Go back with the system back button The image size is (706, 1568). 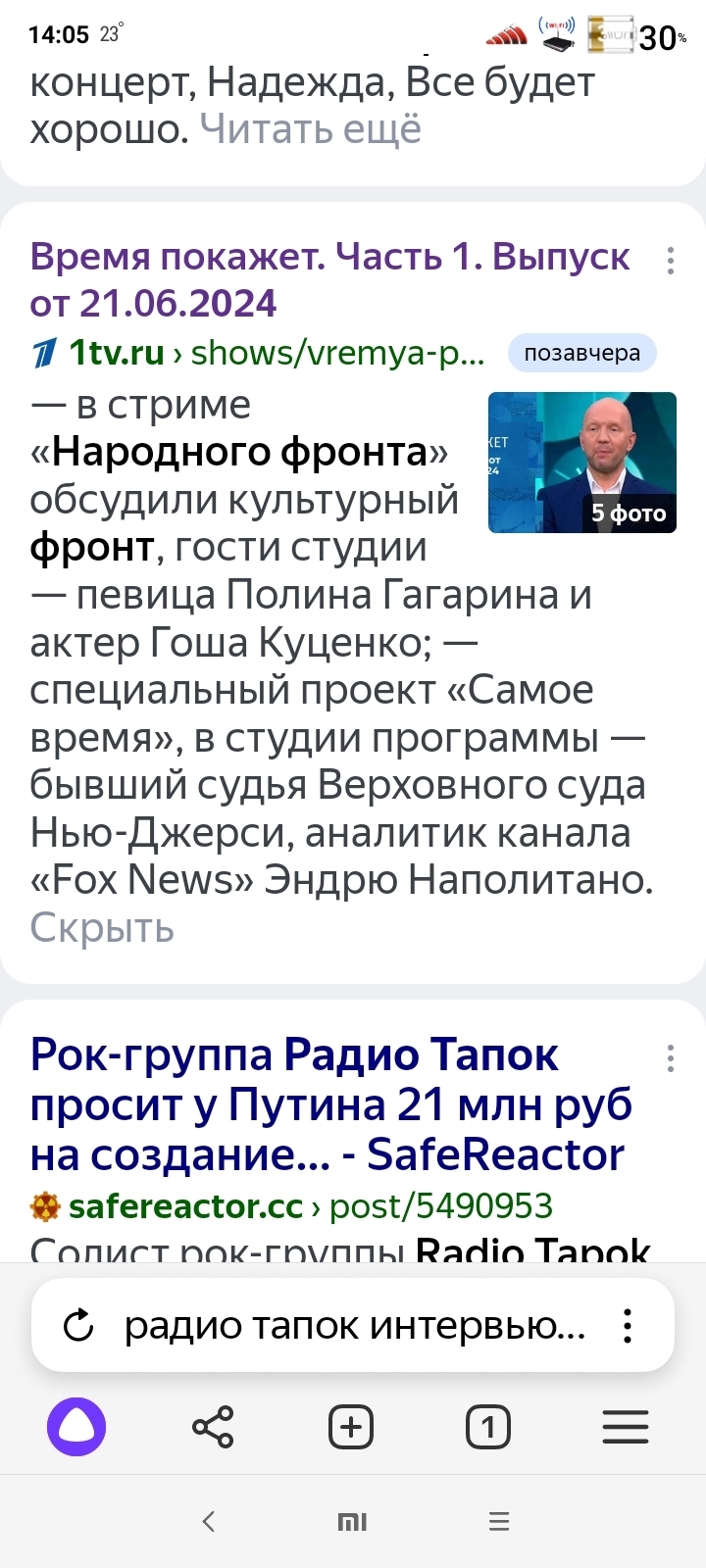(208, 1521)
